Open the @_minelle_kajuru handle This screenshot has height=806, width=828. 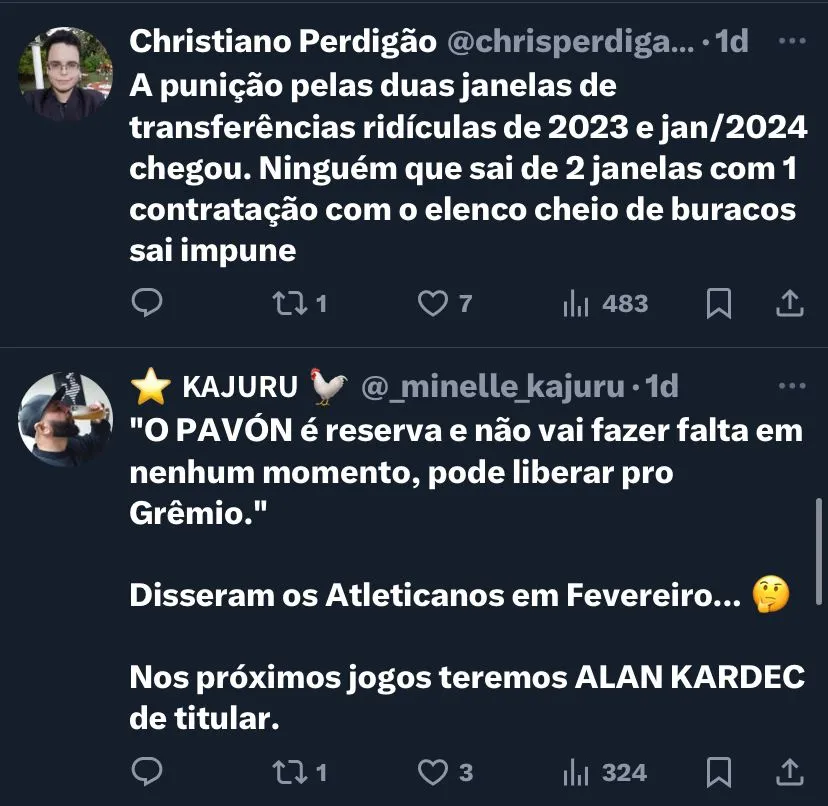pos(491,386)
